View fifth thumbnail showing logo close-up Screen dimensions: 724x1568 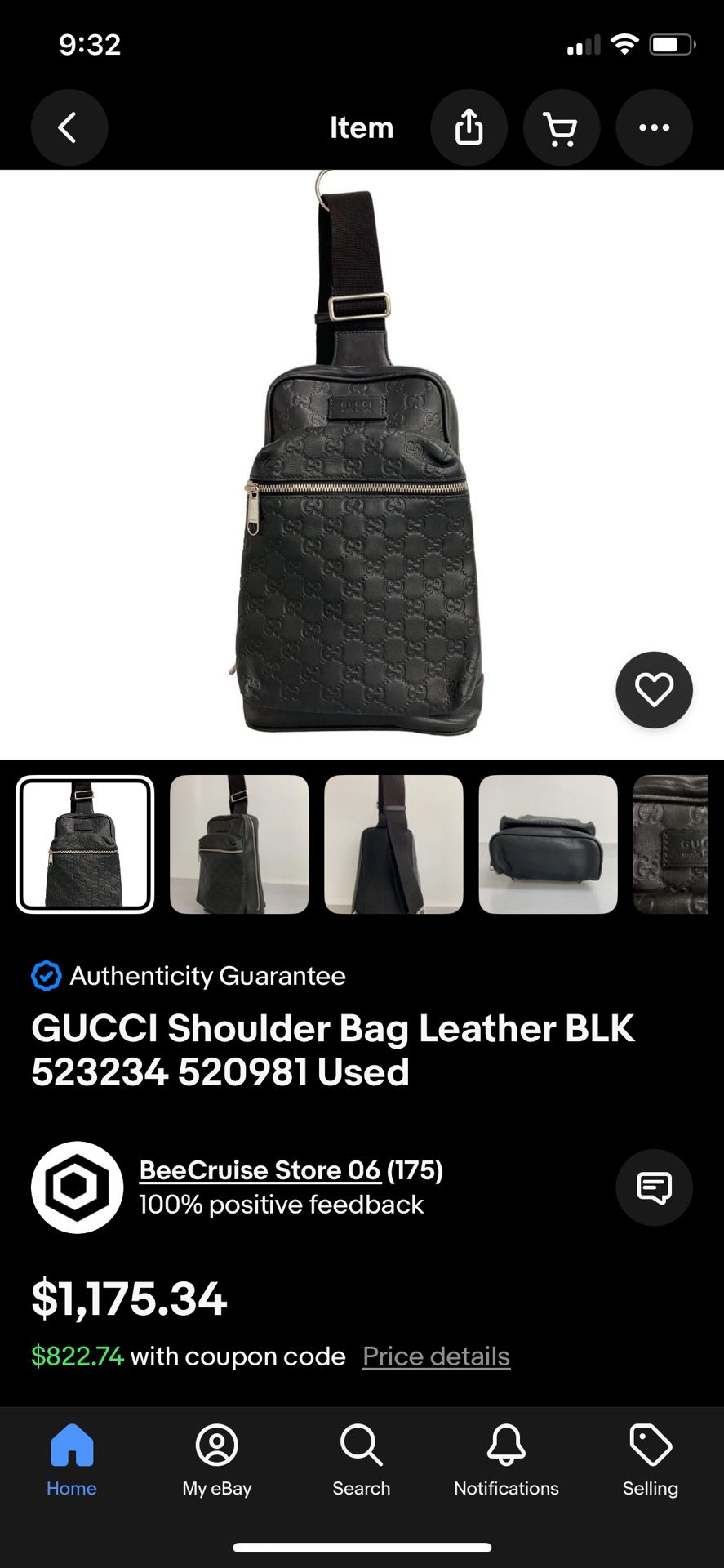(x=671, y=844)
